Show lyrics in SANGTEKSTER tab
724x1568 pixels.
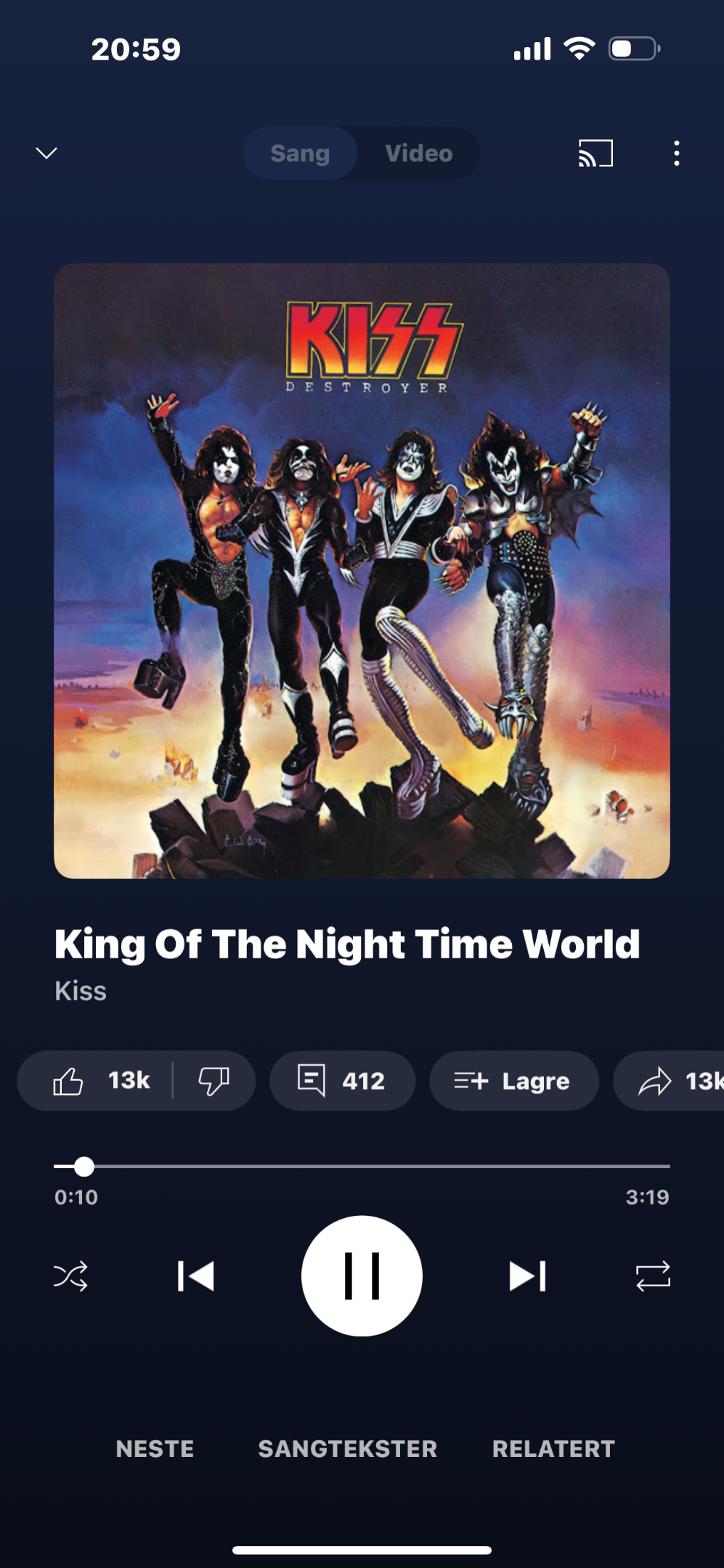click(348, 1449)
